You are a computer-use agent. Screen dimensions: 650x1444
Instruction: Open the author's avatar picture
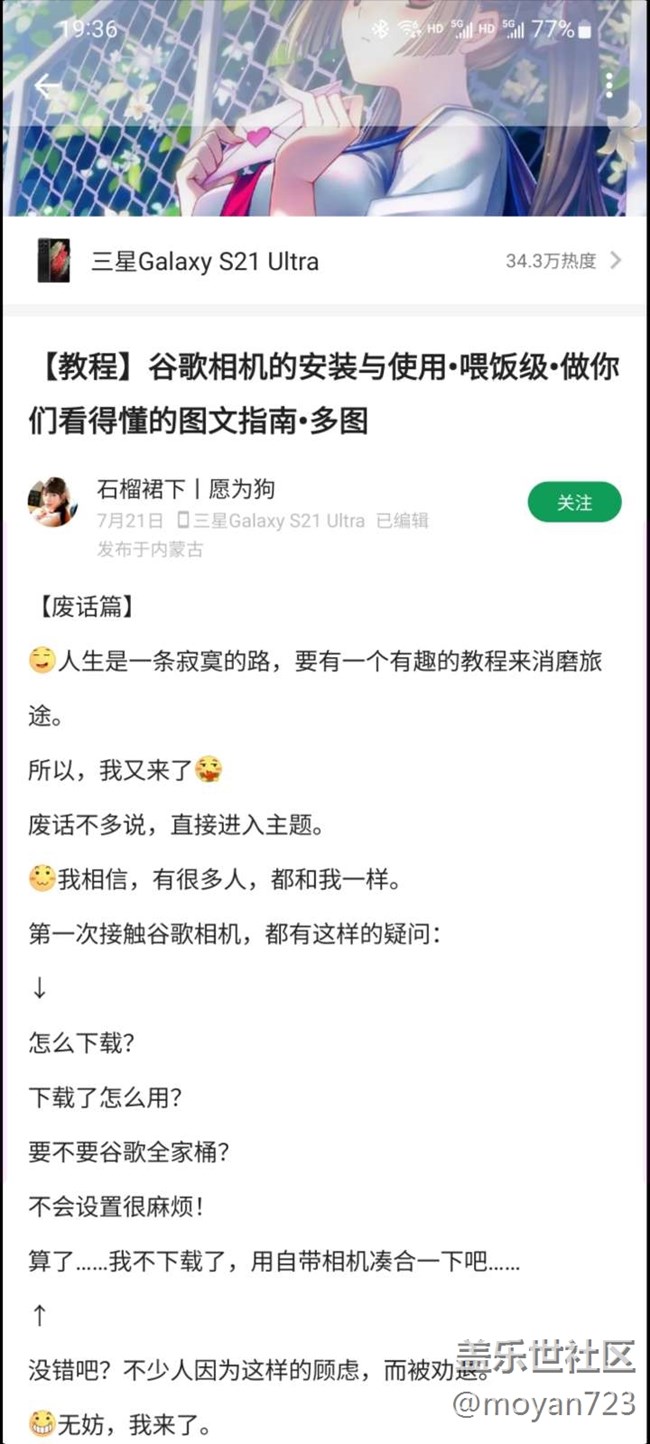[x=53, y=502]
